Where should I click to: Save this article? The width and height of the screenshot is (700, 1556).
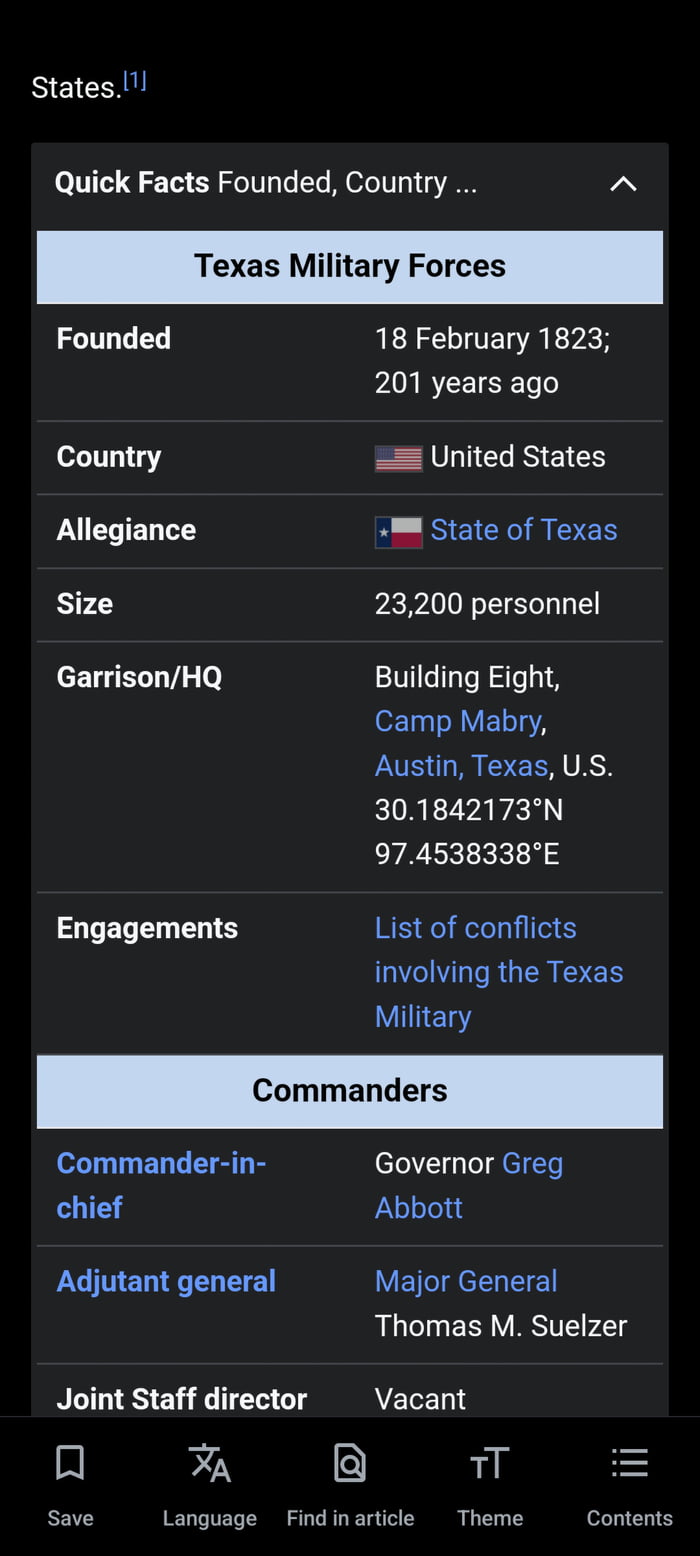point(70,1485)
